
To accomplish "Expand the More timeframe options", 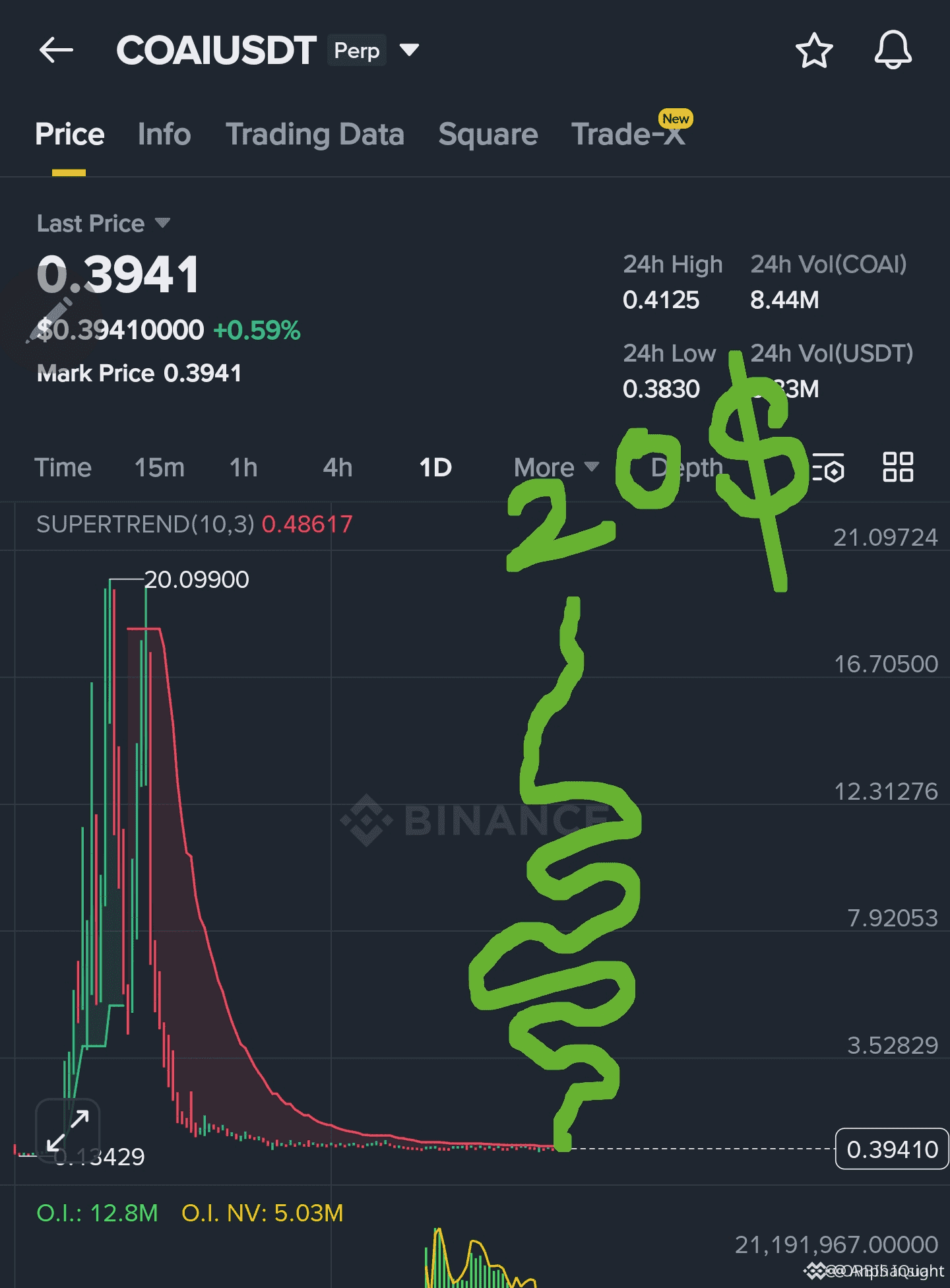I will (554, 467).
